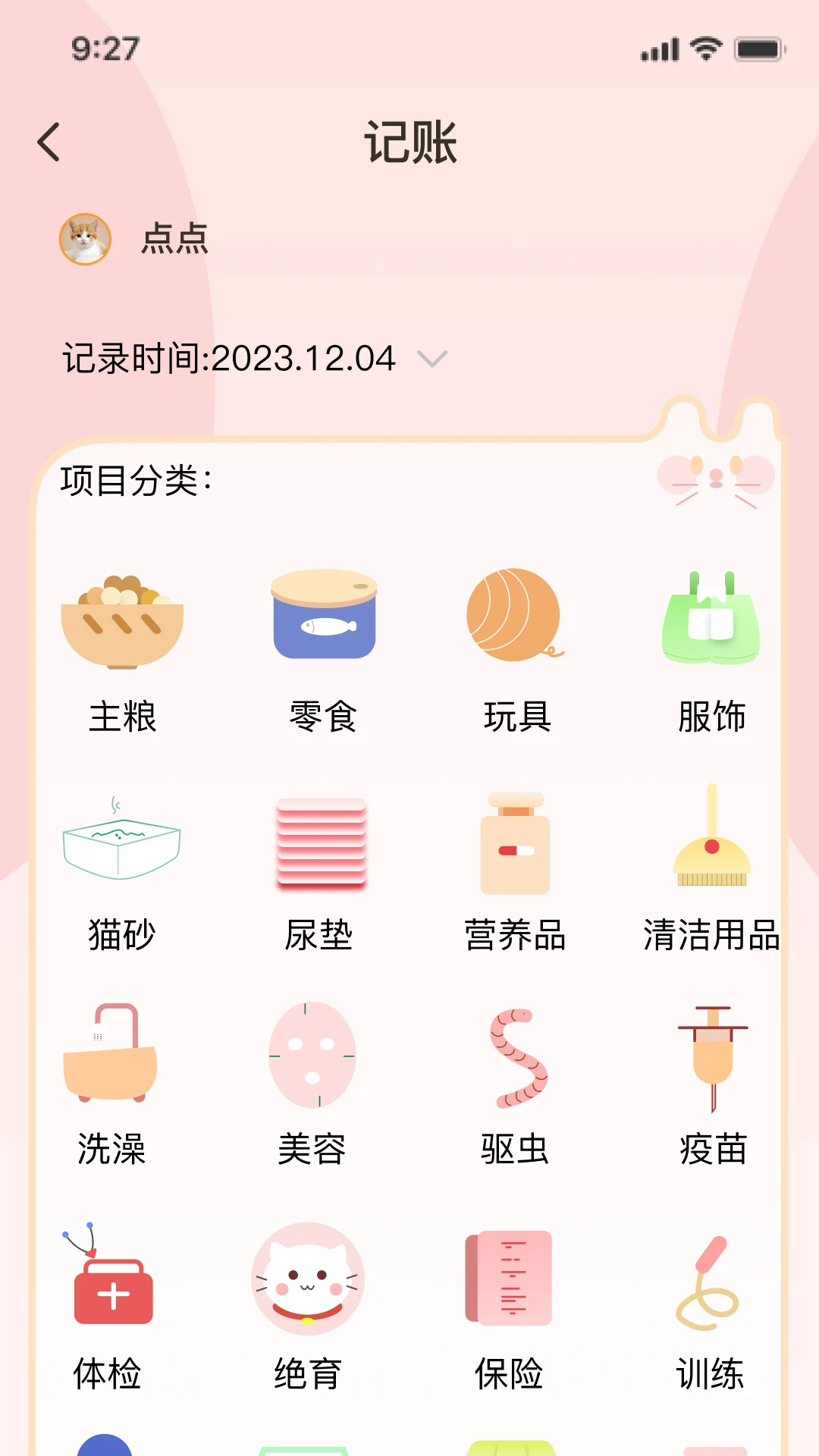Tap the 绝育 (neutering) cat face icon
Screen dimensions: 819x1456
coord(307,1278)
